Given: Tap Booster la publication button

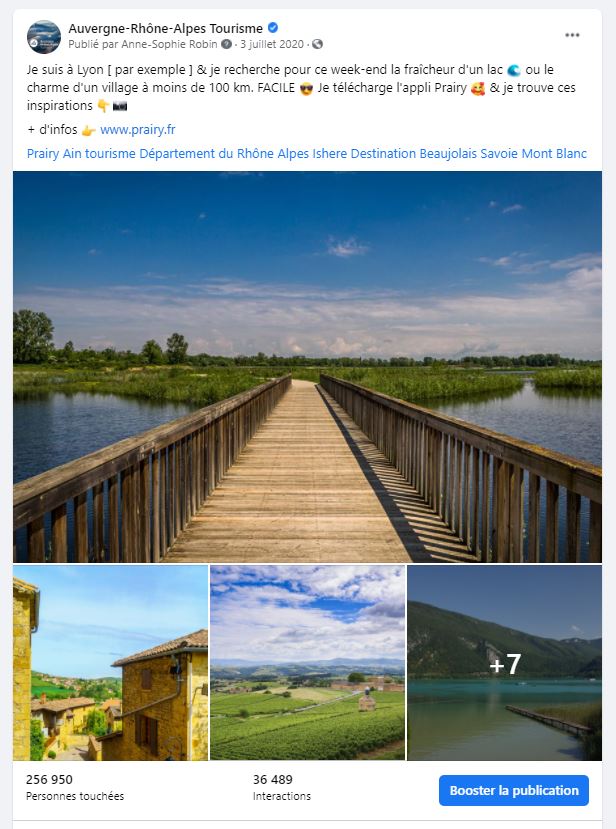Looking at the screenshot, I should (514, 790).
